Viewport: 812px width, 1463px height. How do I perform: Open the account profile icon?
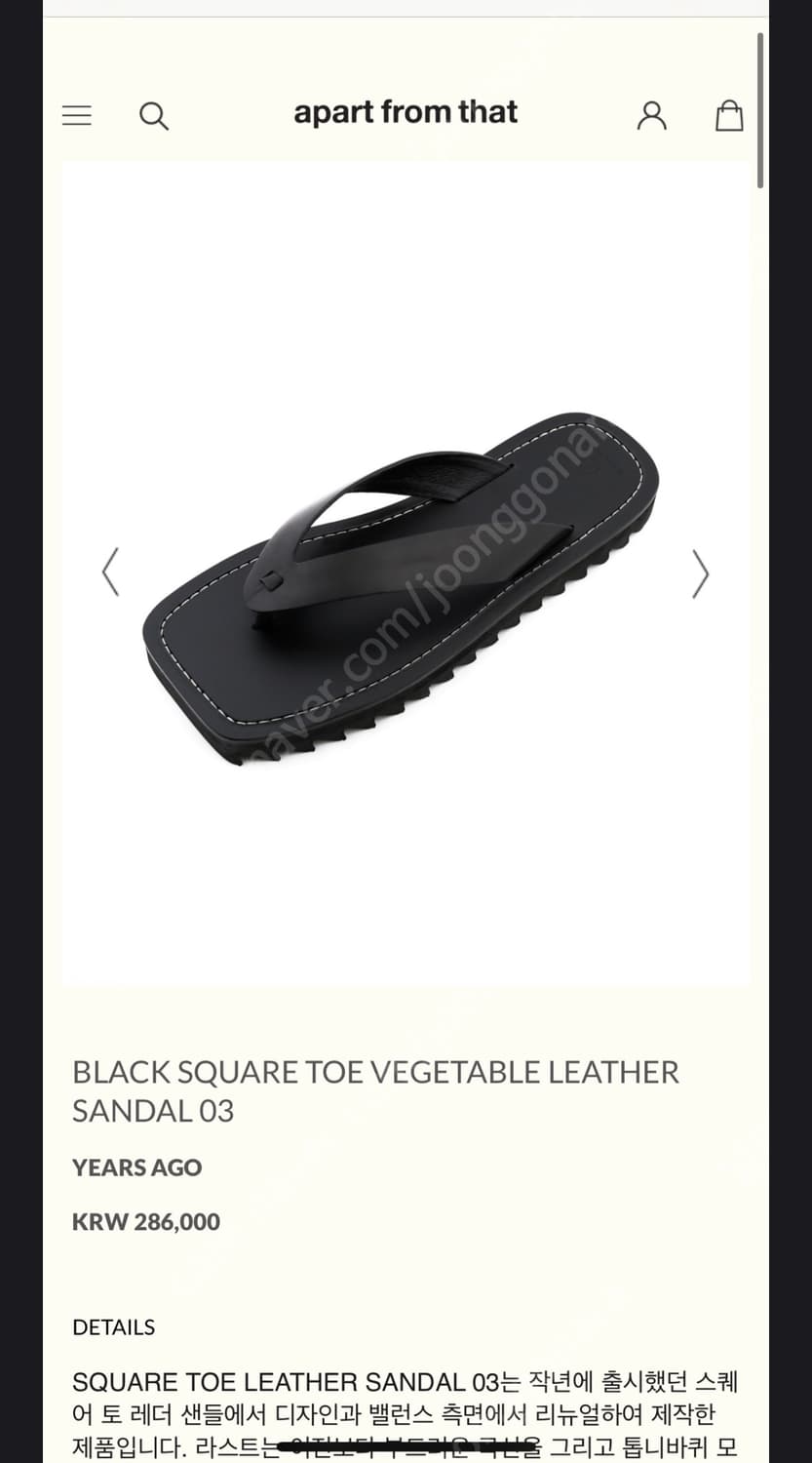click(x=651, y=115)
